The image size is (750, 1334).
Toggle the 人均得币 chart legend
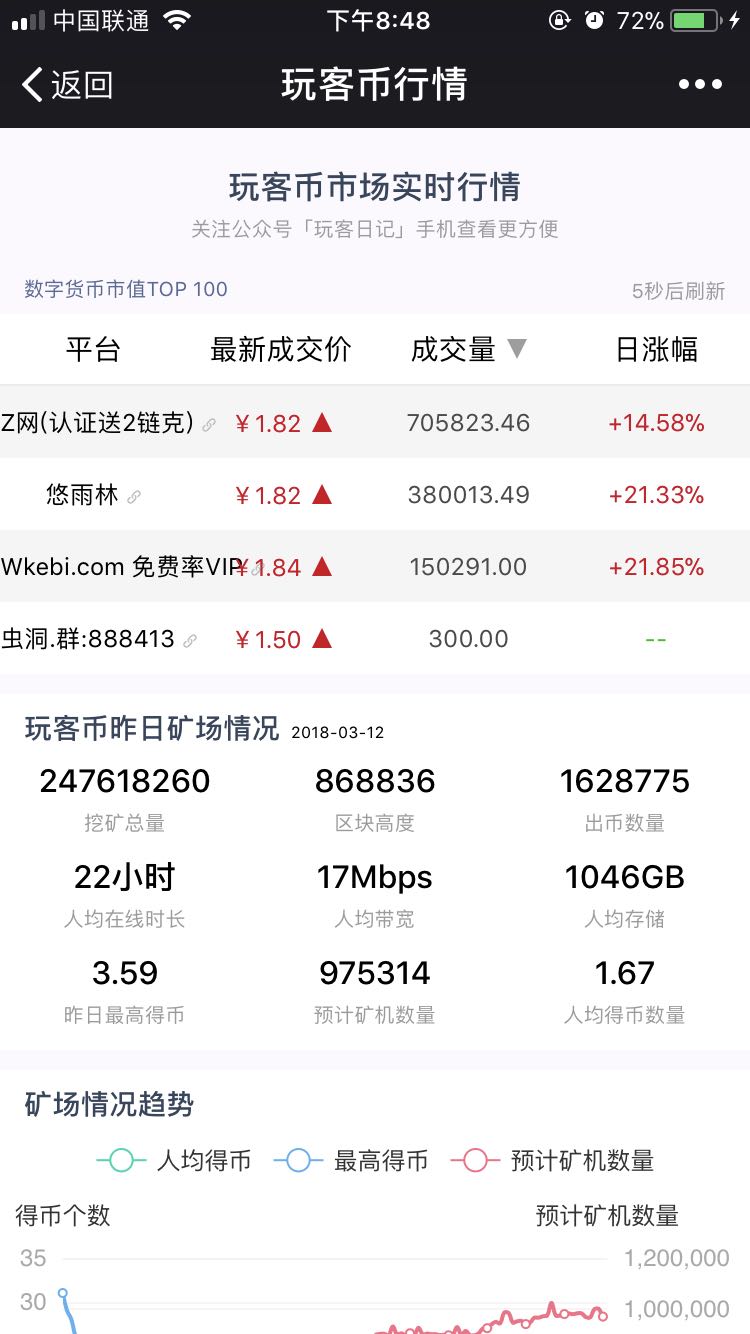[x=173, y=1161]
